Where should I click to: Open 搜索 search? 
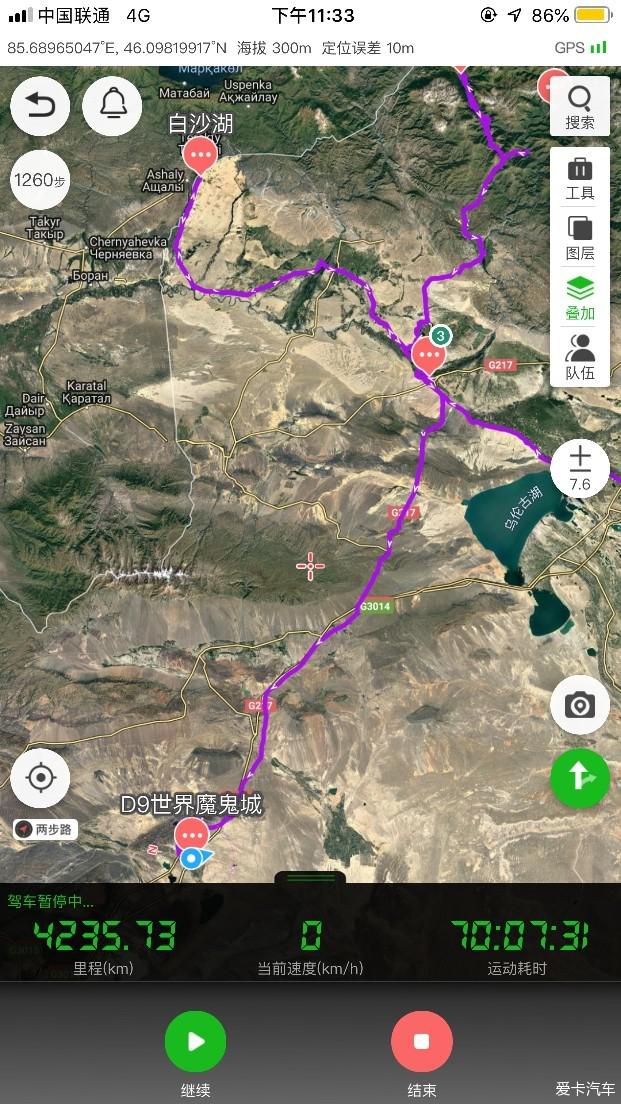(x=580, y=107)
